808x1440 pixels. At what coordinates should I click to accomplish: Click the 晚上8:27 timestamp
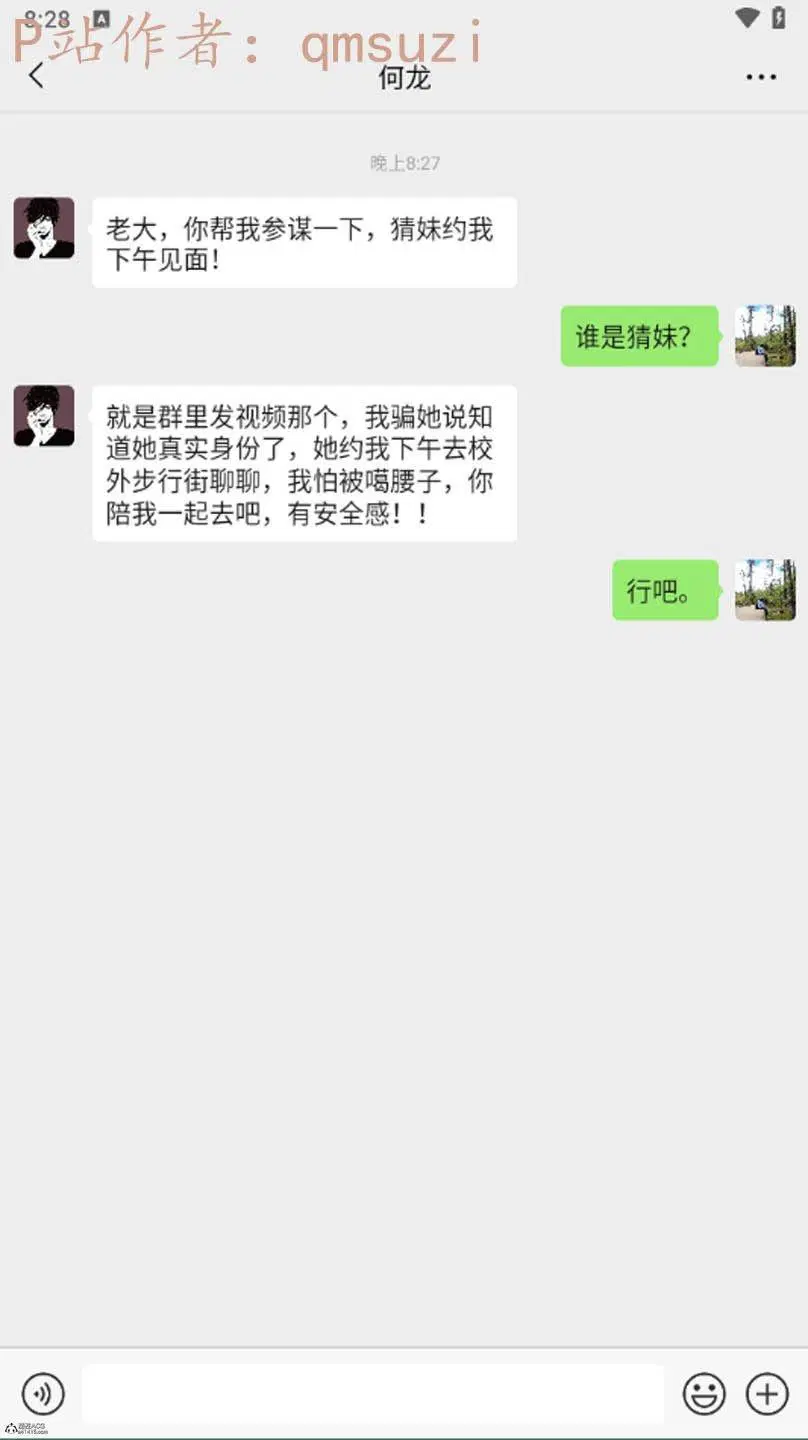403,163
